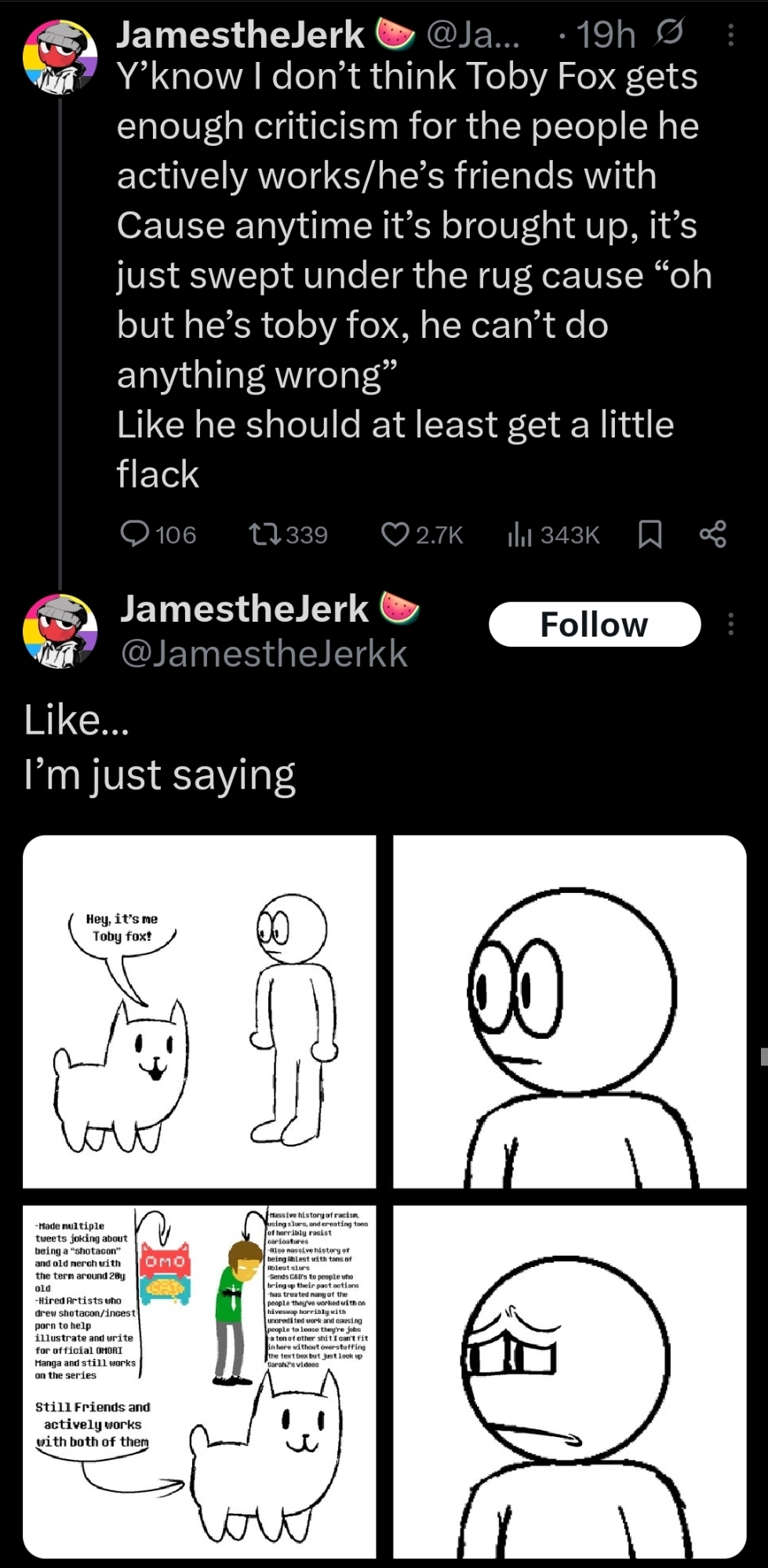Open overflow menu beside the Follow button

[x=731, y=625]
